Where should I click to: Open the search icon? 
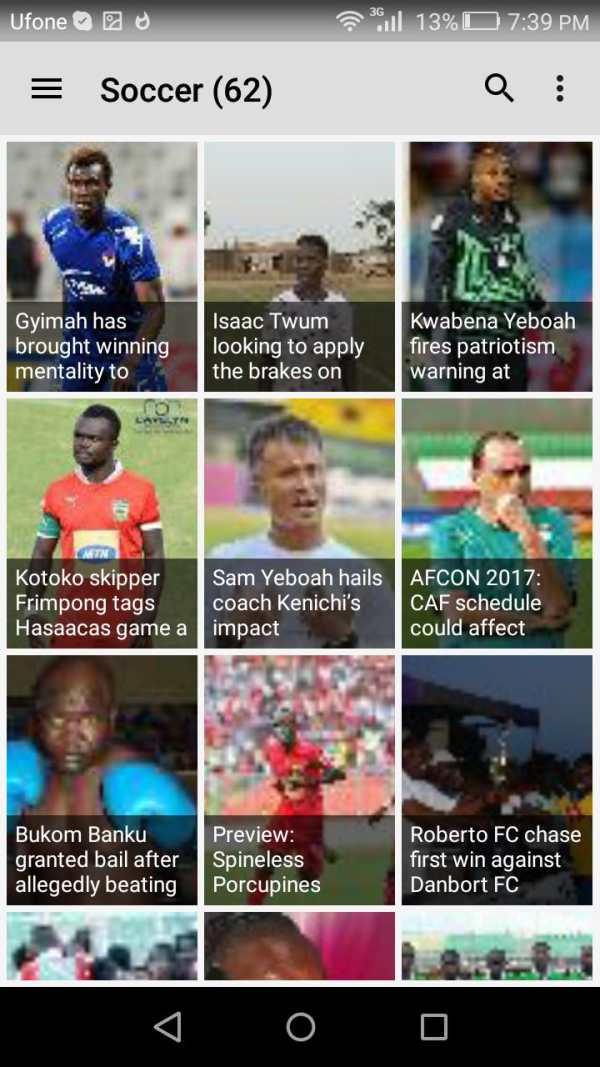pos(499,88)
